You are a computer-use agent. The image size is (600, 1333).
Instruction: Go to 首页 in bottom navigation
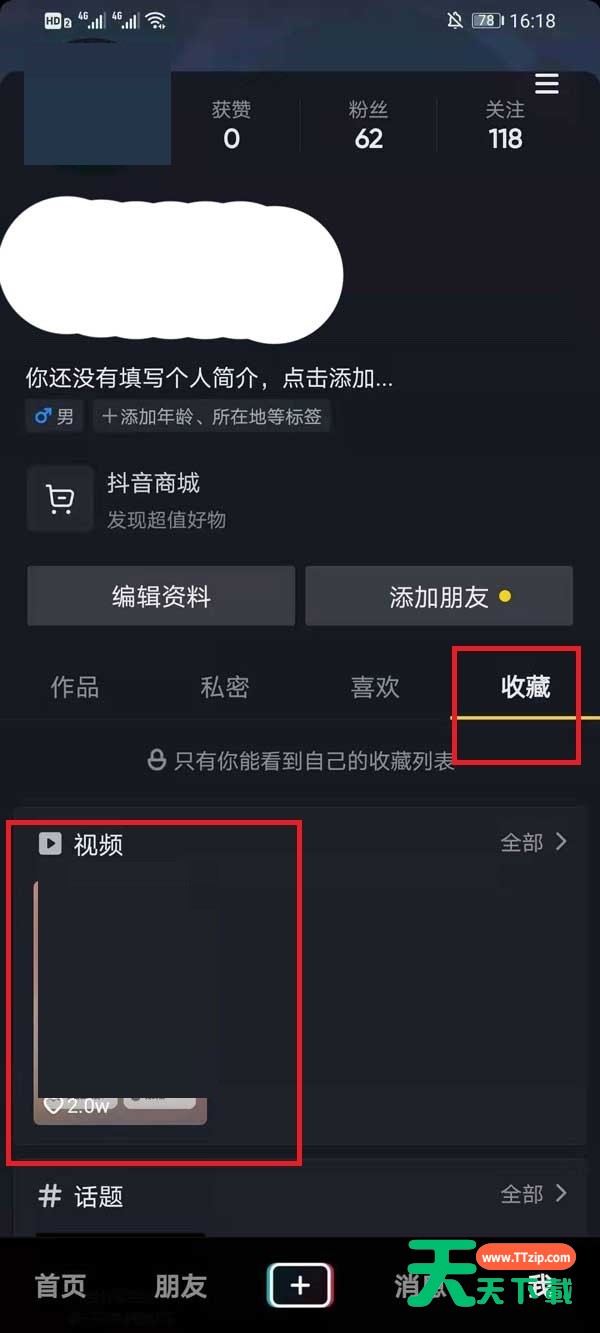(x=61, y=1286)
